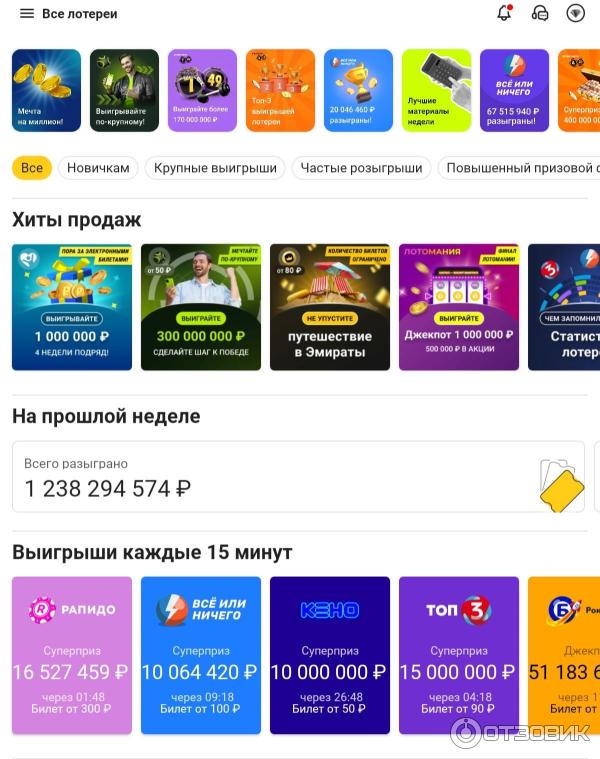View the «Выигрывайте по-крупному!» story
Screen dimensions: 600x759
[x=124, y=90]
